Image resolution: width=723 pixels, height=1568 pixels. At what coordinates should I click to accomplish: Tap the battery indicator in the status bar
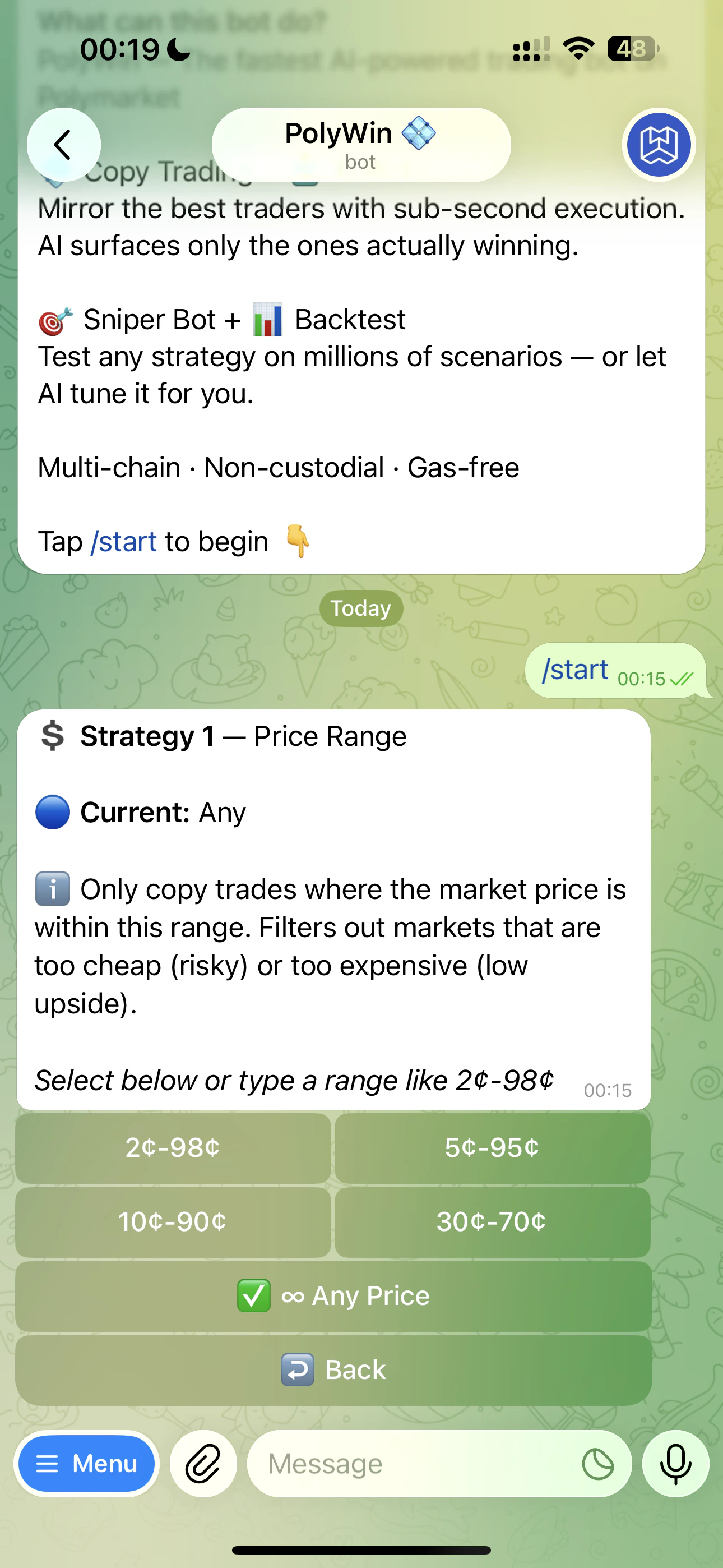(x=629, y=48)
